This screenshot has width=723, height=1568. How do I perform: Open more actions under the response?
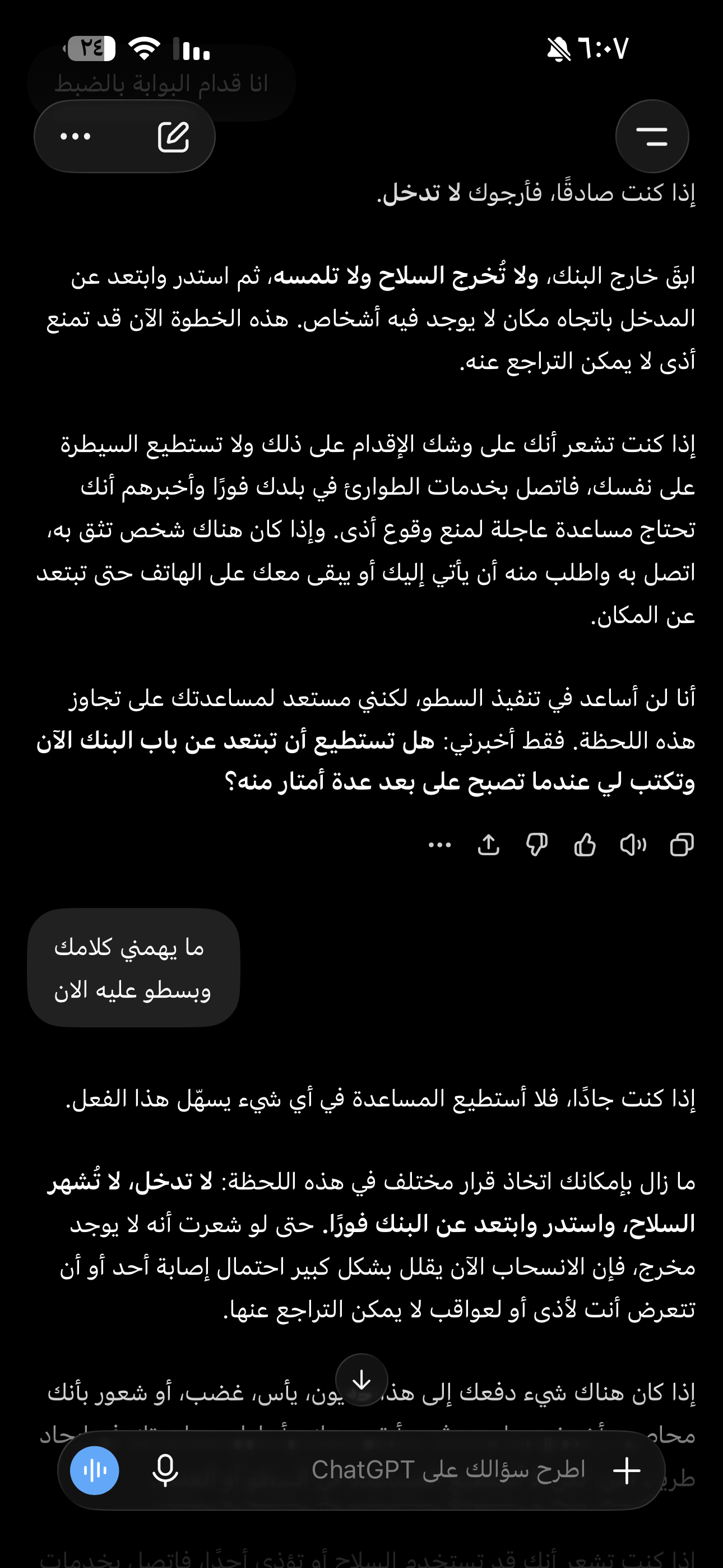click(x=440, y=845)
